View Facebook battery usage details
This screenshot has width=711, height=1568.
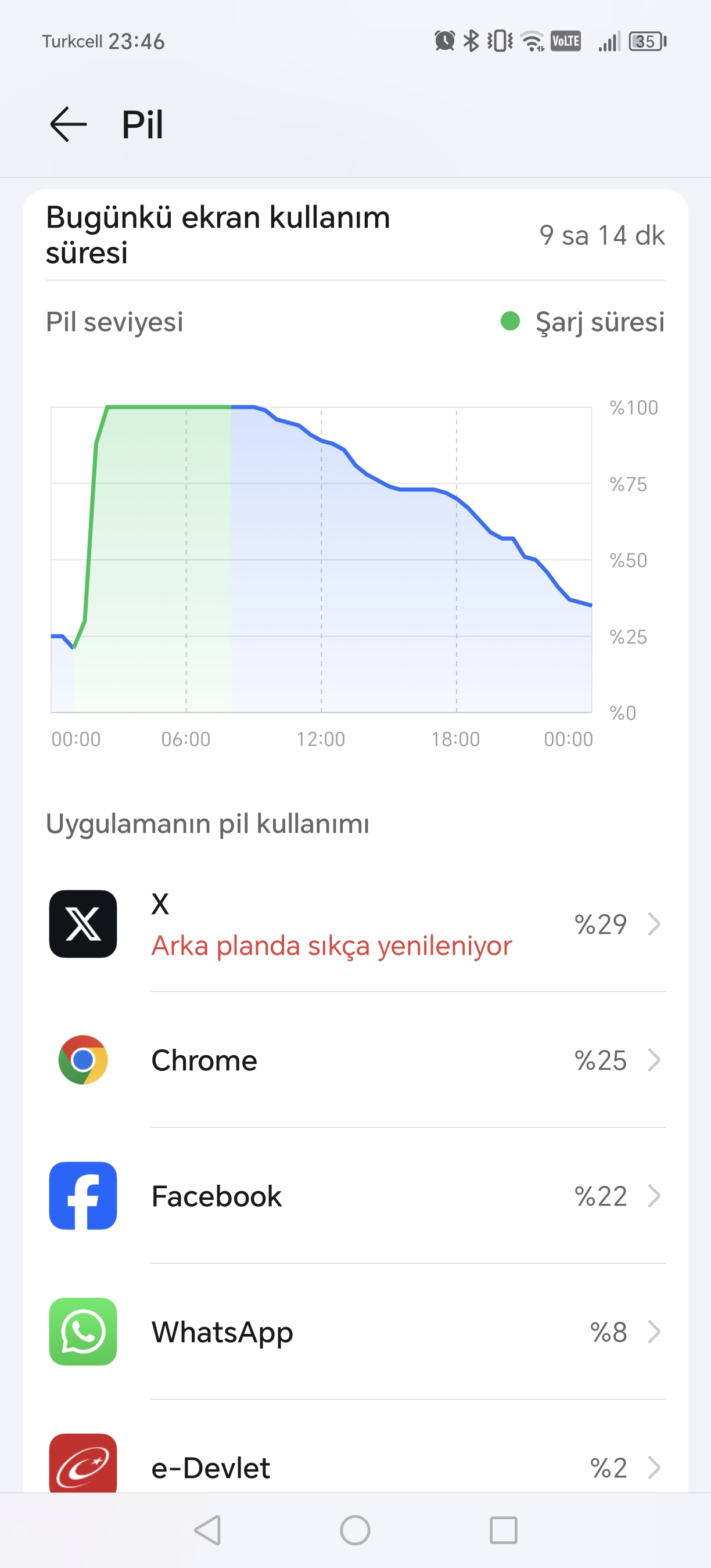(x=355, y=1196)
